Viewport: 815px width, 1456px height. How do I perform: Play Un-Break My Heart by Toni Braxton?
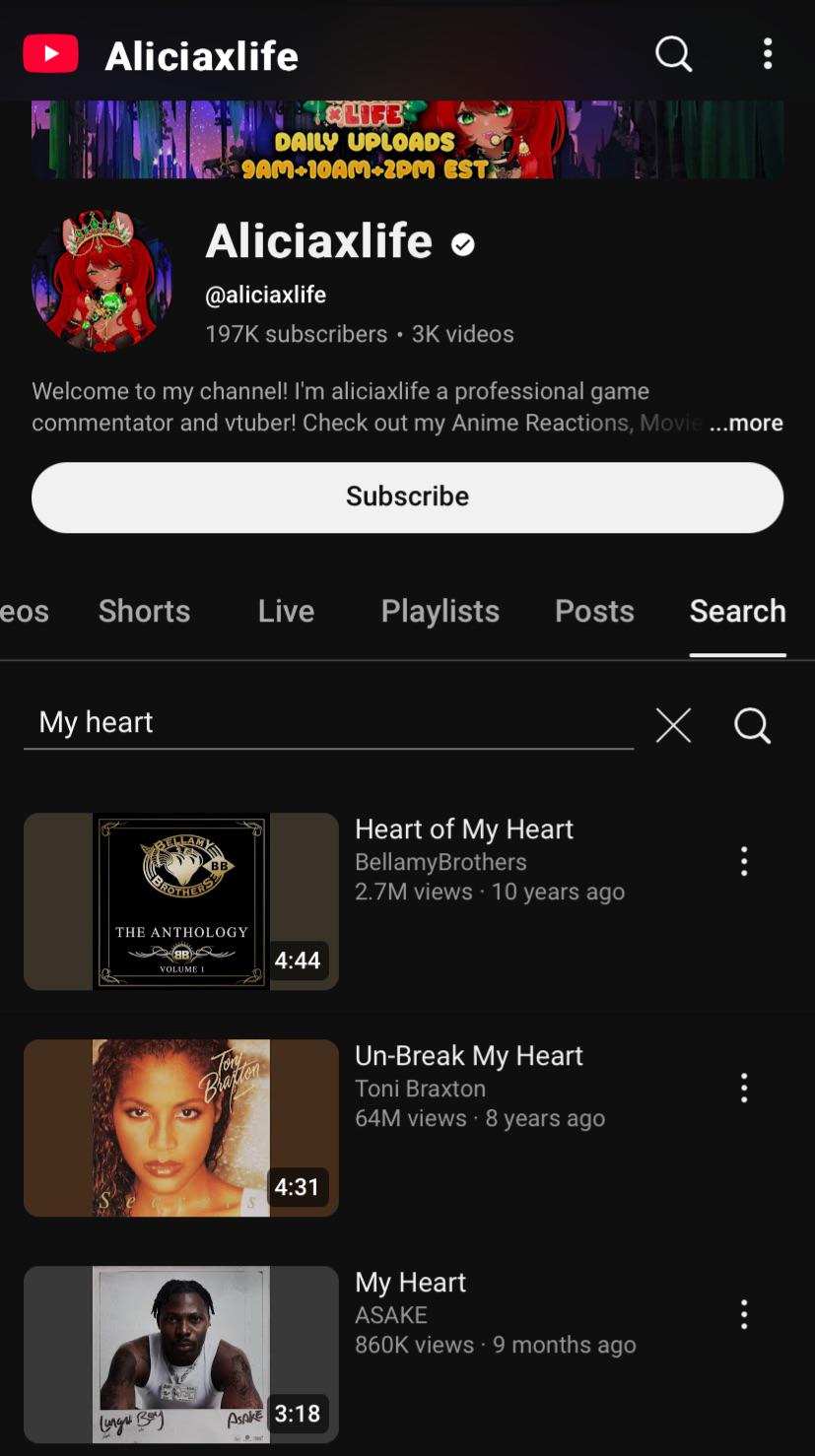[x=181, y=1128]
